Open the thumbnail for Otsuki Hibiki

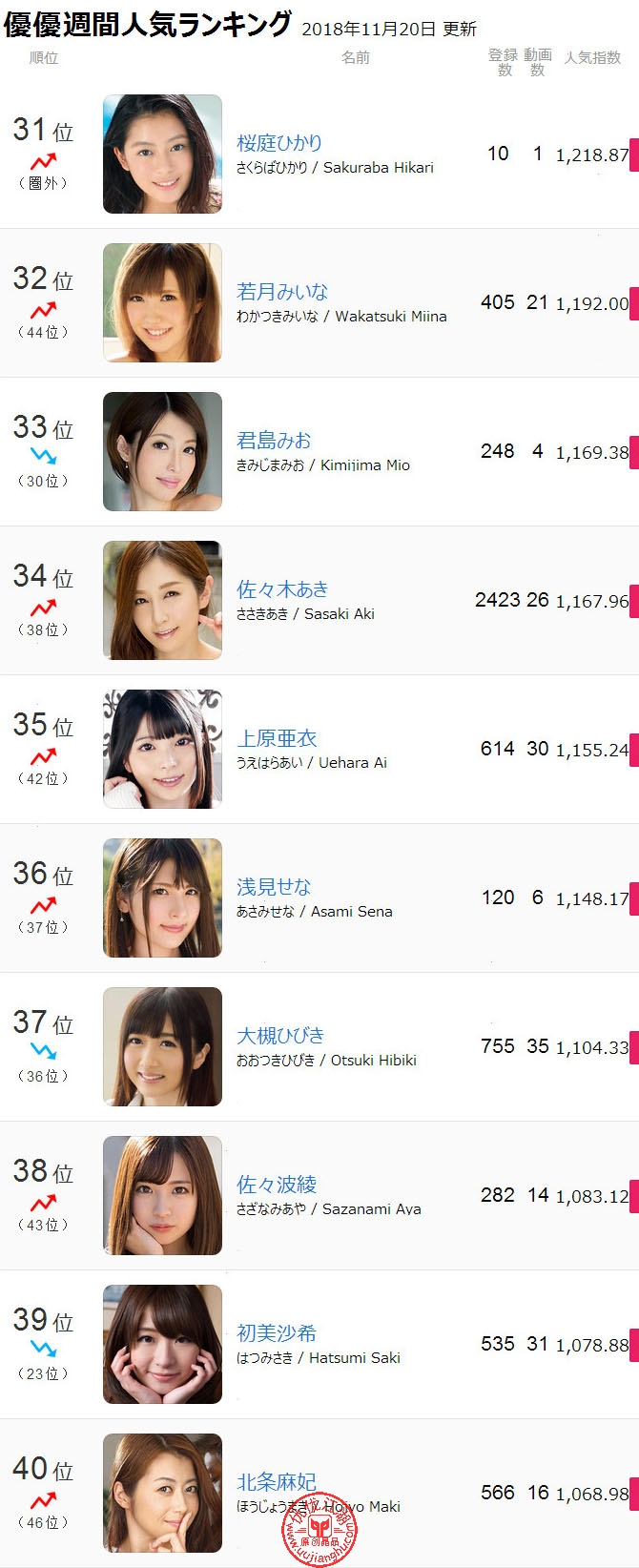pyautogui.click(x=162, y=1046)
